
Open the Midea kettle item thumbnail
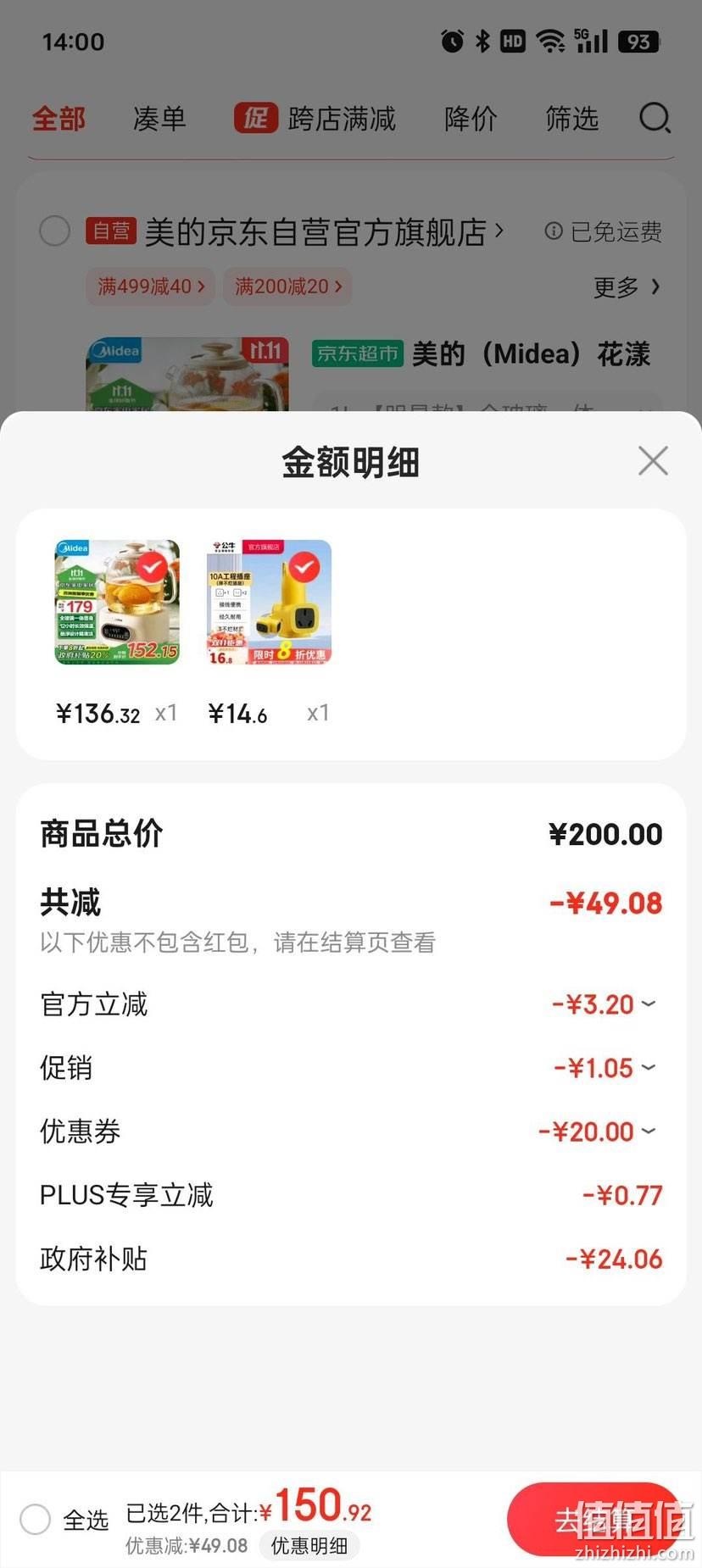(118, 602)
